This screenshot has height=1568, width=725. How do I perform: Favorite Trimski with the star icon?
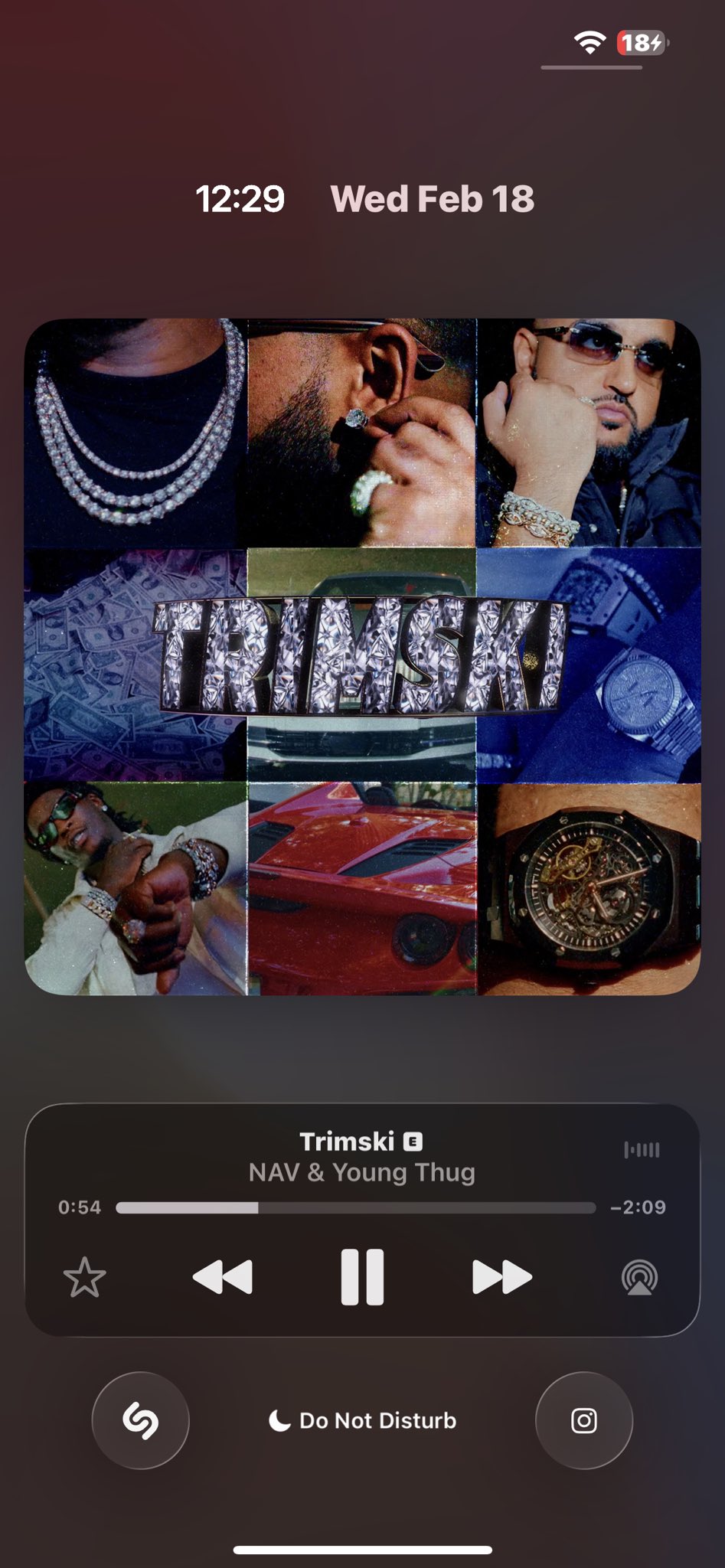tap(84, 1277)
